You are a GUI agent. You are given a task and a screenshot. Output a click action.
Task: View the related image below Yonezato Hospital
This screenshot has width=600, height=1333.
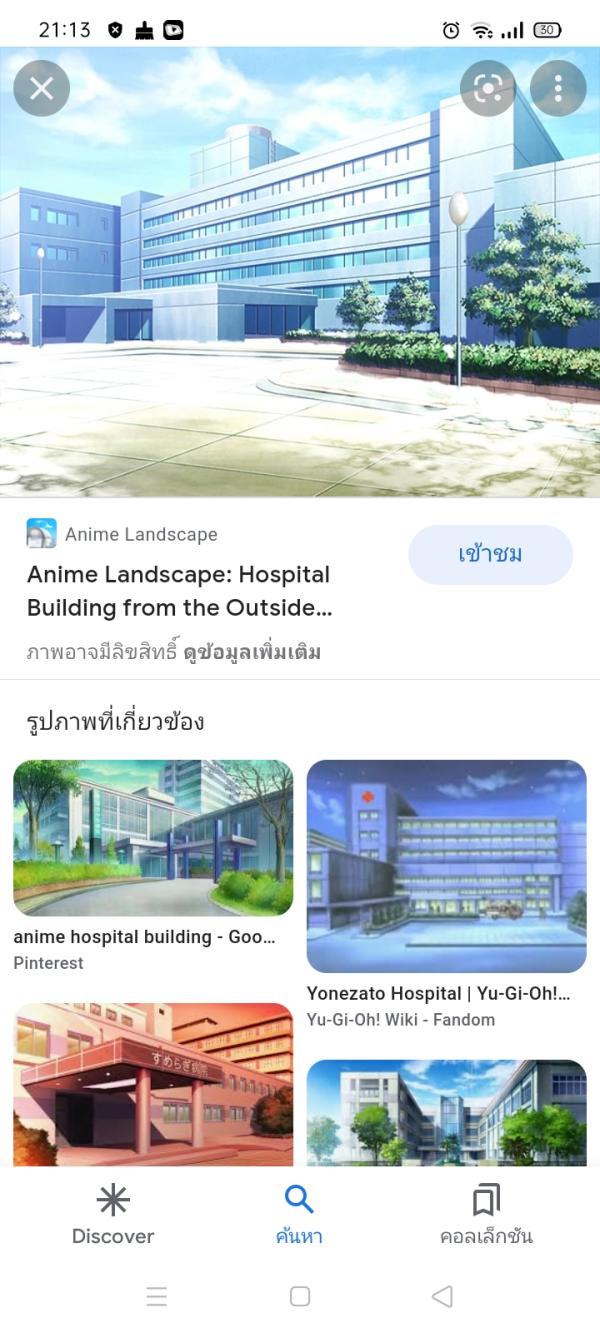tap(446, 1112)
